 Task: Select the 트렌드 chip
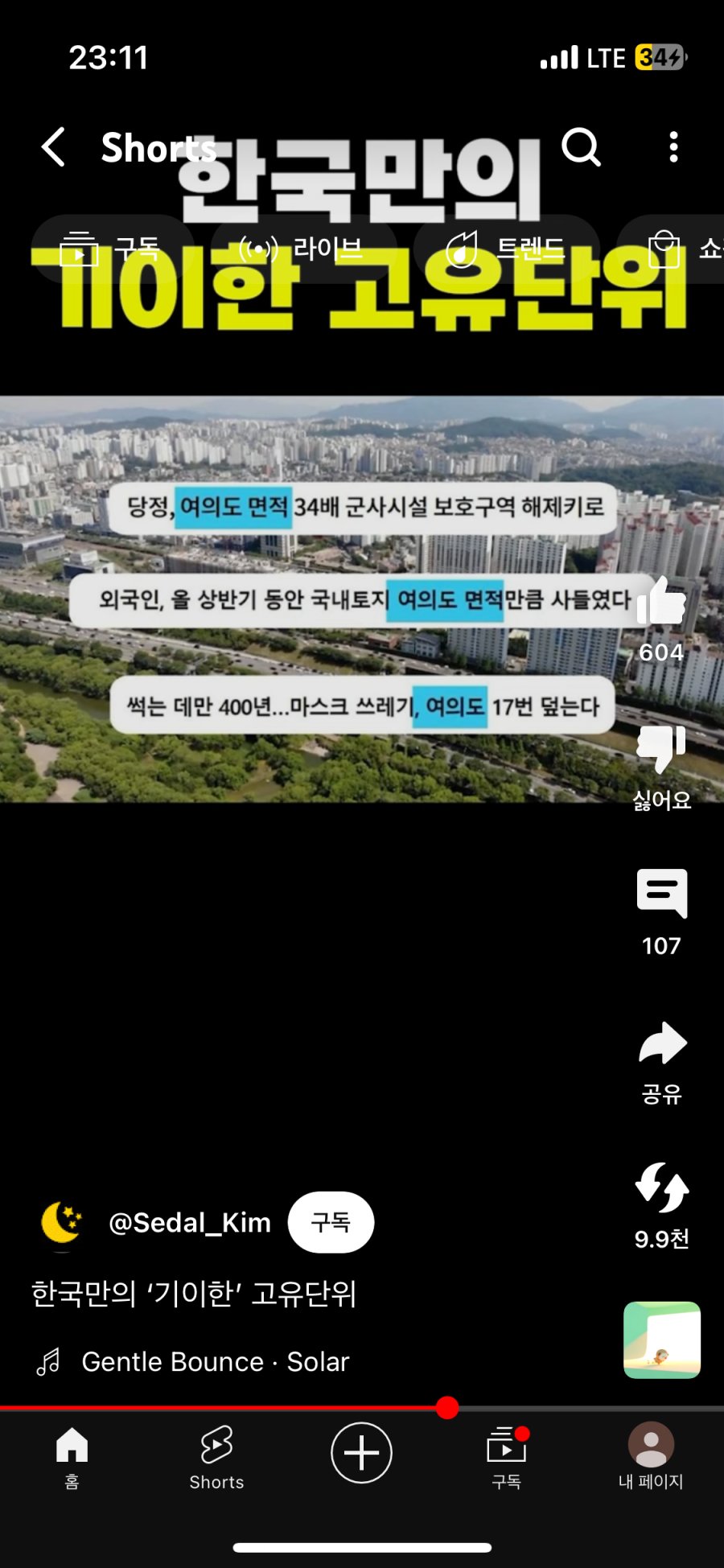507,249
